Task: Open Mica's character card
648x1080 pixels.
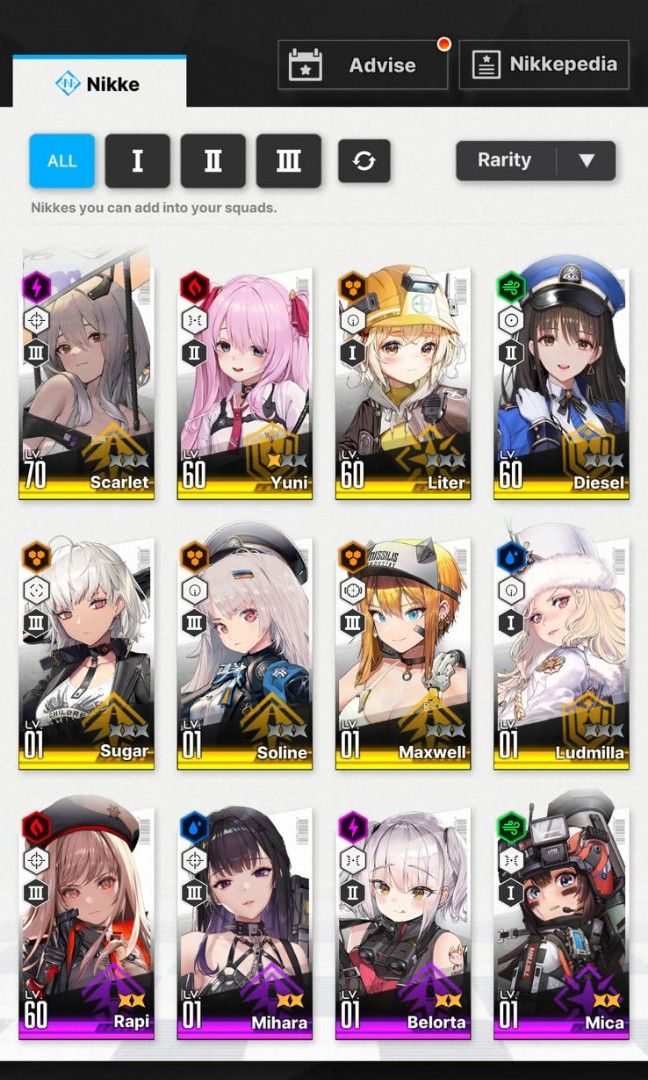Action: pyautogui.click(x=561, y=920)
